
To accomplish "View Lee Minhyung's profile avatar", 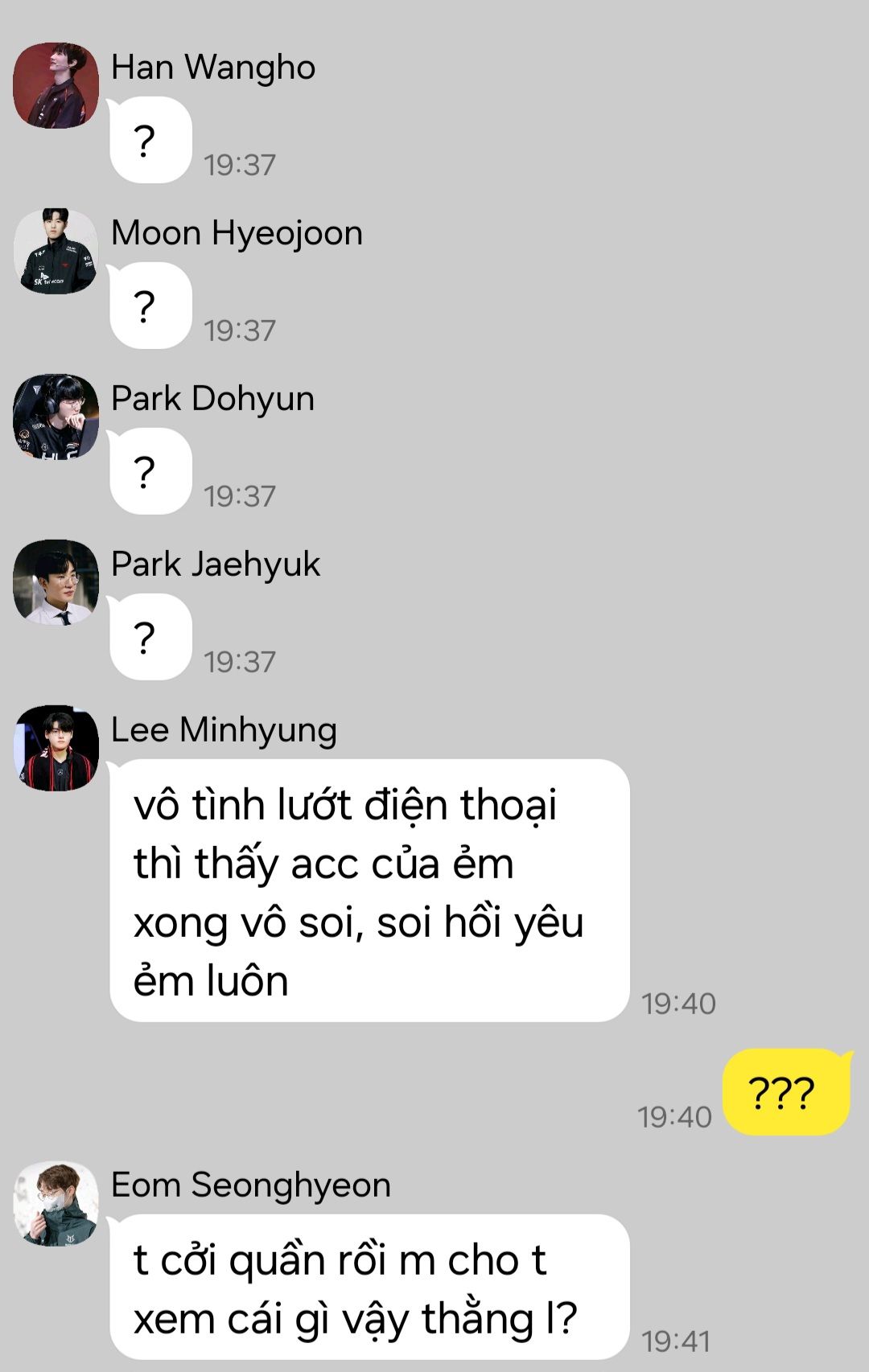I will pyautogui.click(x=56, y=748).
